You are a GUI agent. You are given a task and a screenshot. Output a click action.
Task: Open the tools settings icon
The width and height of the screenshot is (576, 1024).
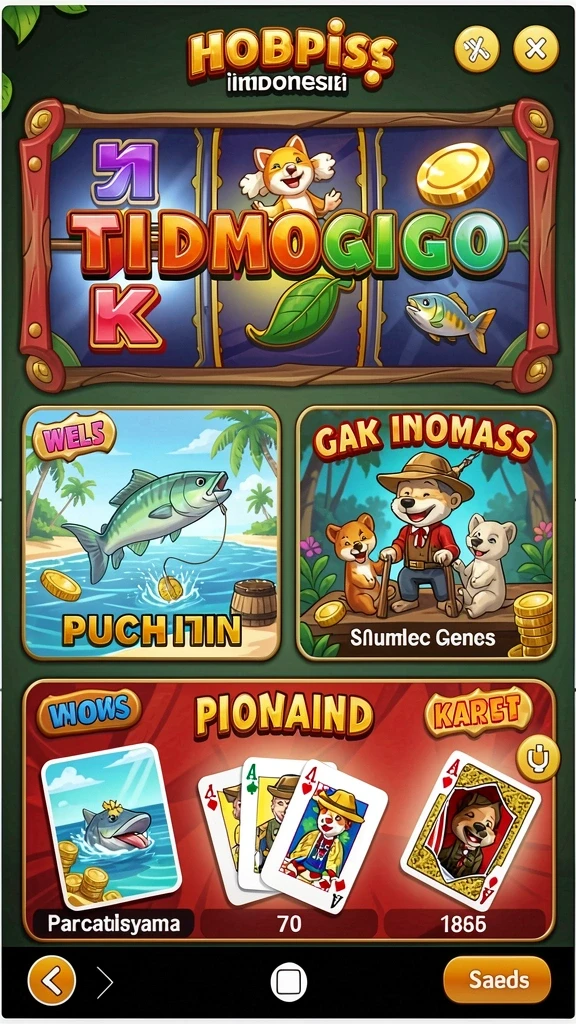click(477, 48)
